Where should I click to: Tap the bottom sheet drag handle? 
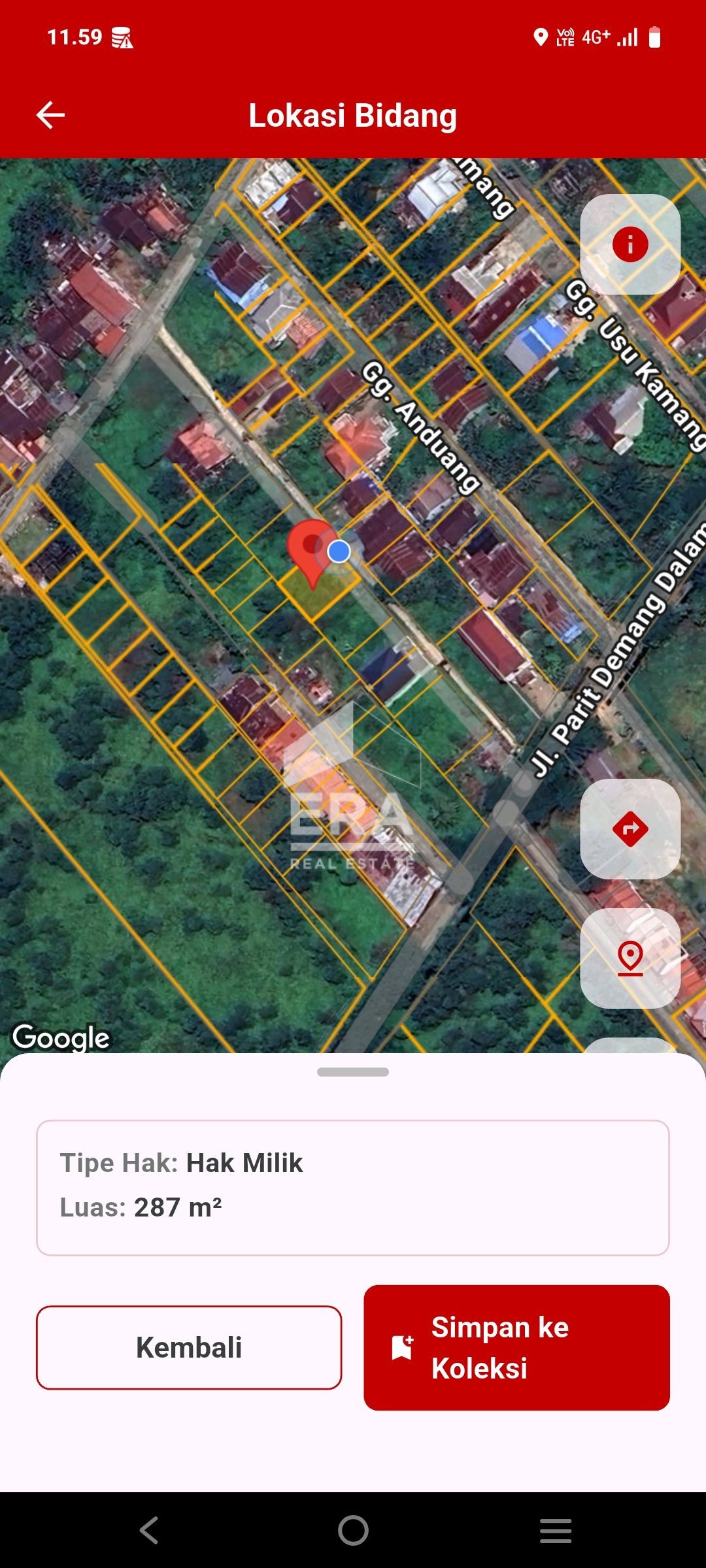coord(353,1072)
